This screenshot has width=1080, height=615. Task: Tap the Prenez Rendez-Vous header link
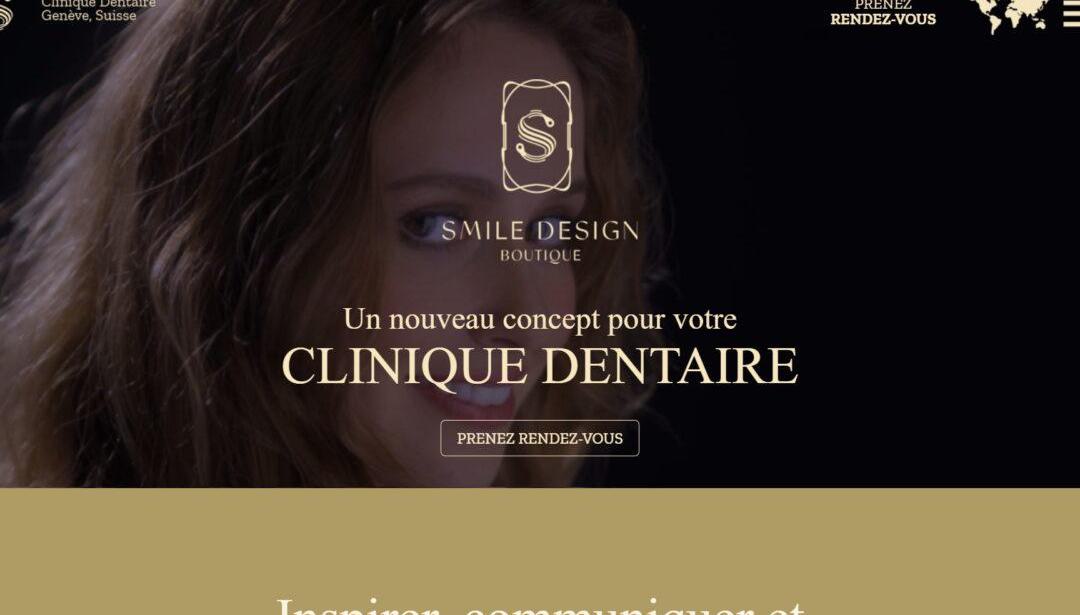click(x=883, y=13)
